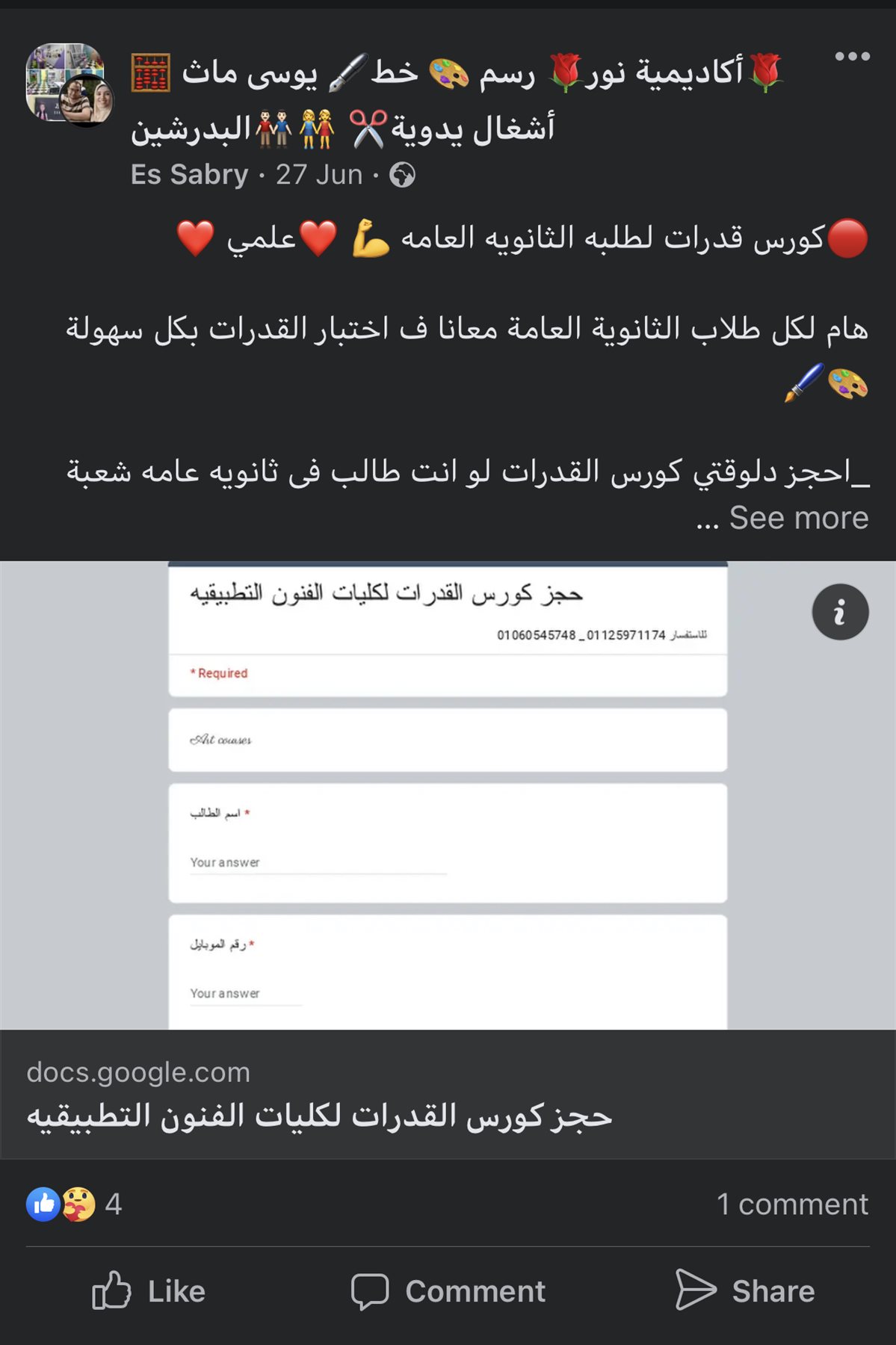Share this post
Viewport: 896px width, 1345px height.
[745, 1290]
